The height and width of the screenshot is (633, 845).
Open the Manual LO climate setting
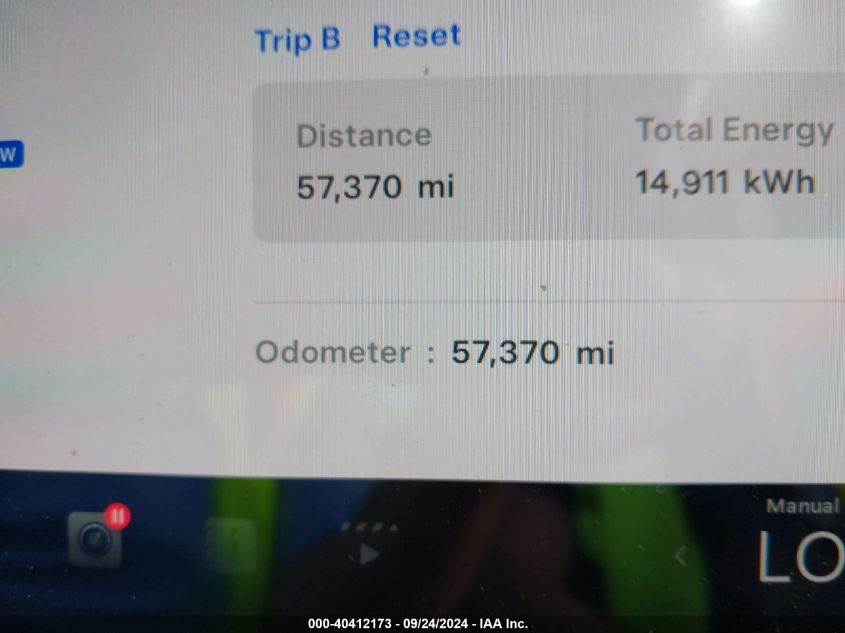(800, 554)
